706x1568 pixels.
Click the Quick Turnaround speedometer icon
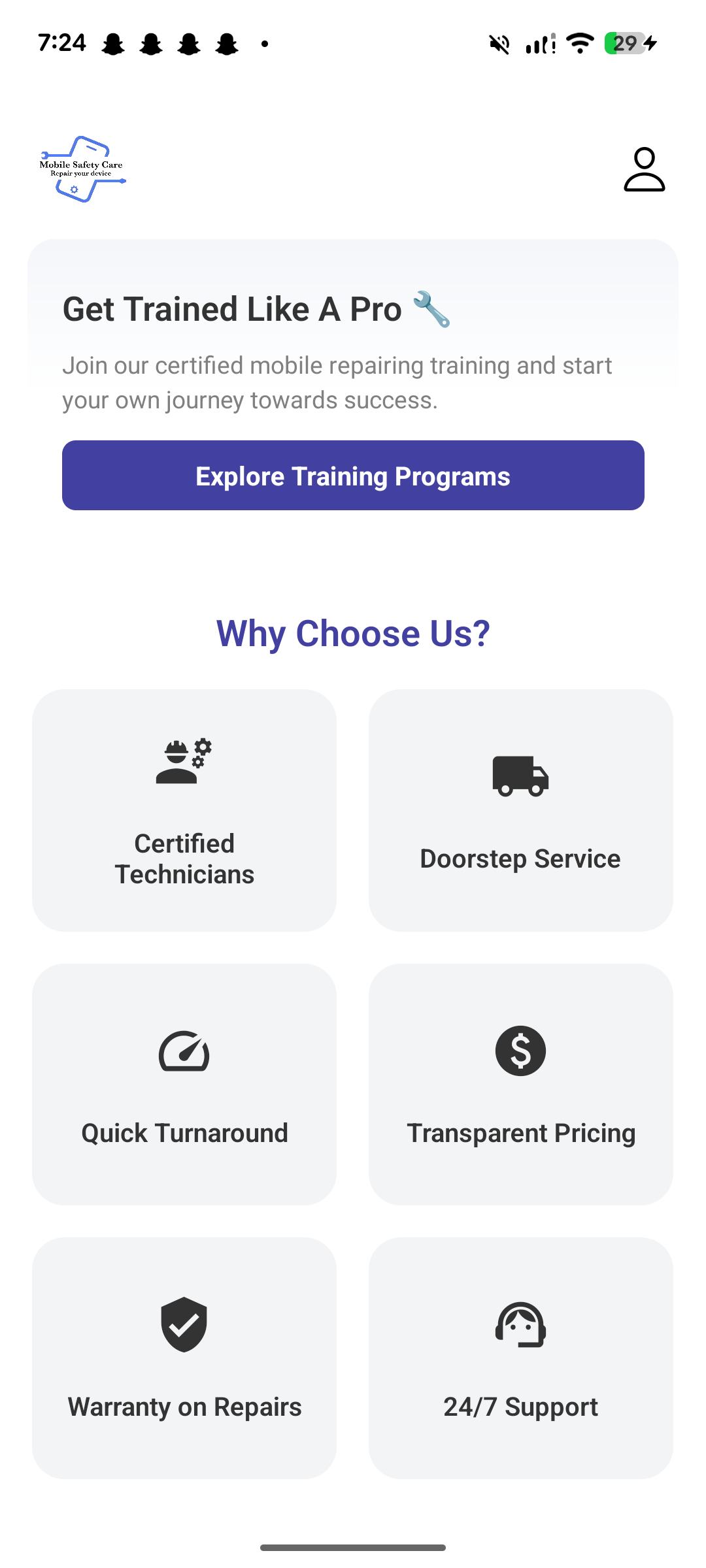point(184,1051)
